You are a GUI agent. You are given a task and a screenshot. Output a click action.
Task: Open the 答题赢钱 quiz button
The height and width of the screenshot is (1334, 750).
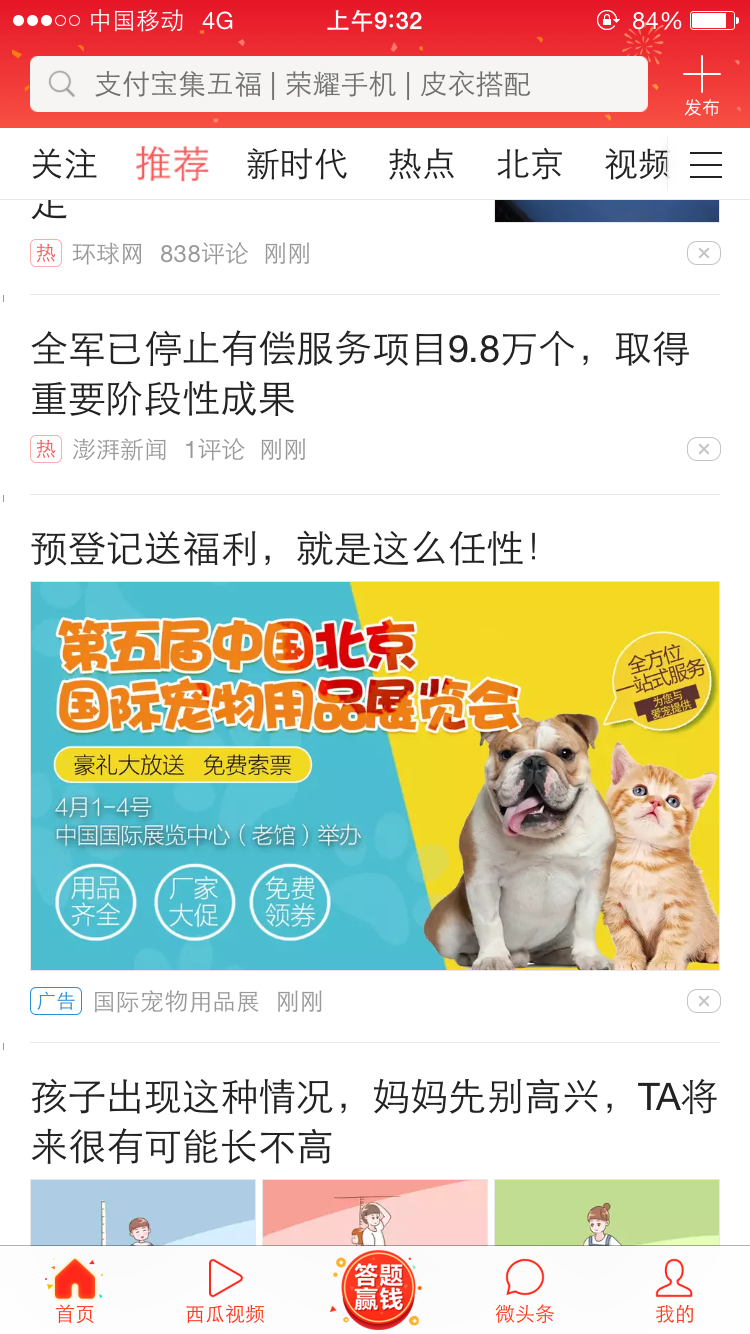377,1288
